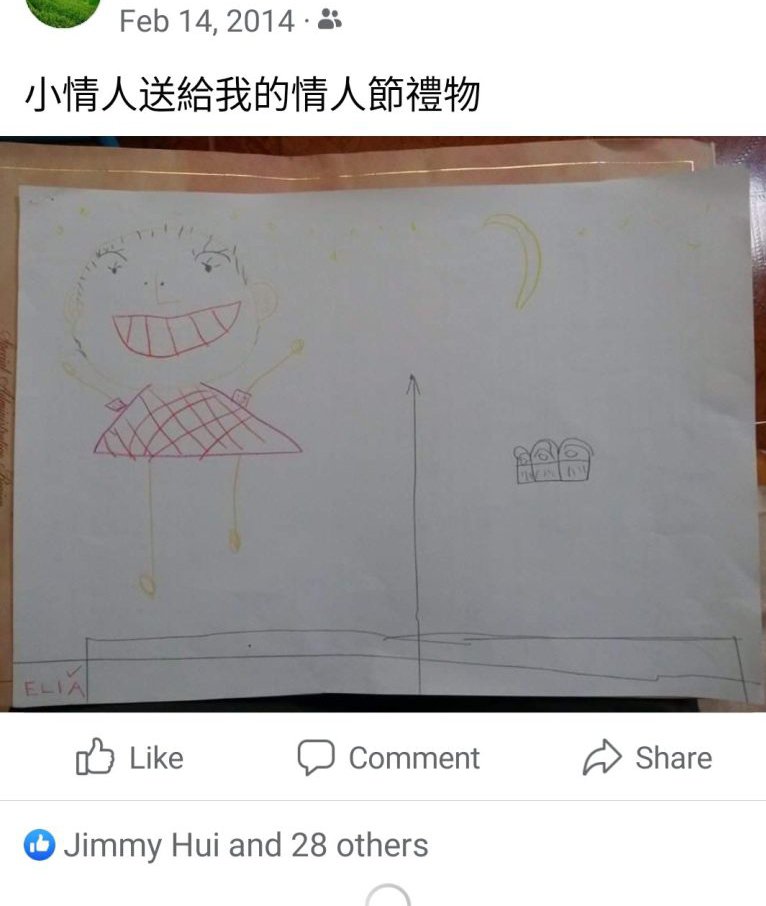This screenshot has height=906, width=766.
Task: Comment on the post
Action: [389, 758]
